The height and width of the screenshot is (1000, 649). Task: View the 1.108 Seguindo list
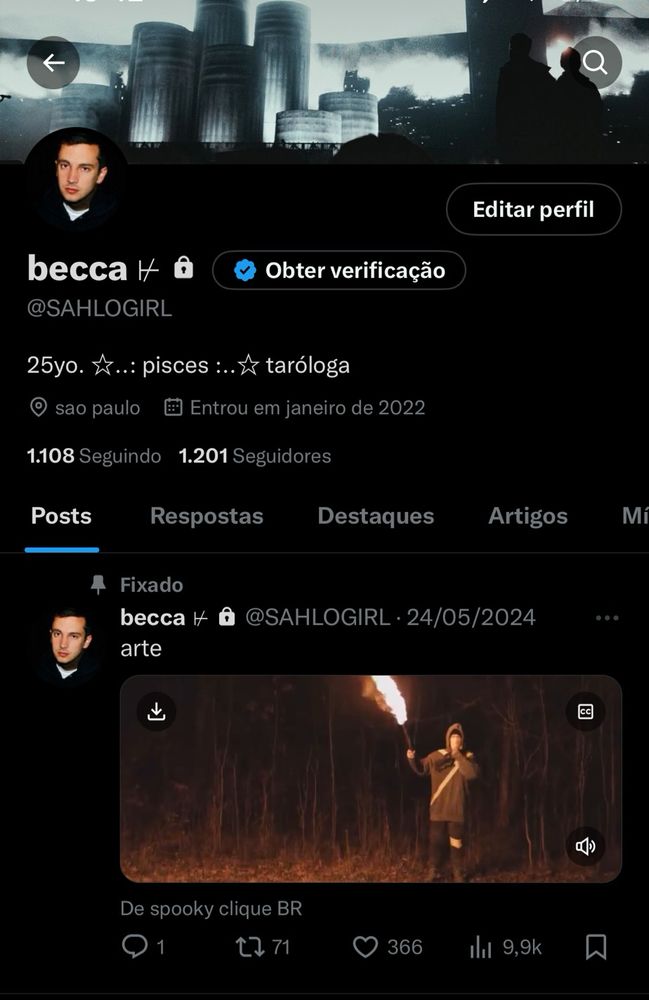(94, 456)
